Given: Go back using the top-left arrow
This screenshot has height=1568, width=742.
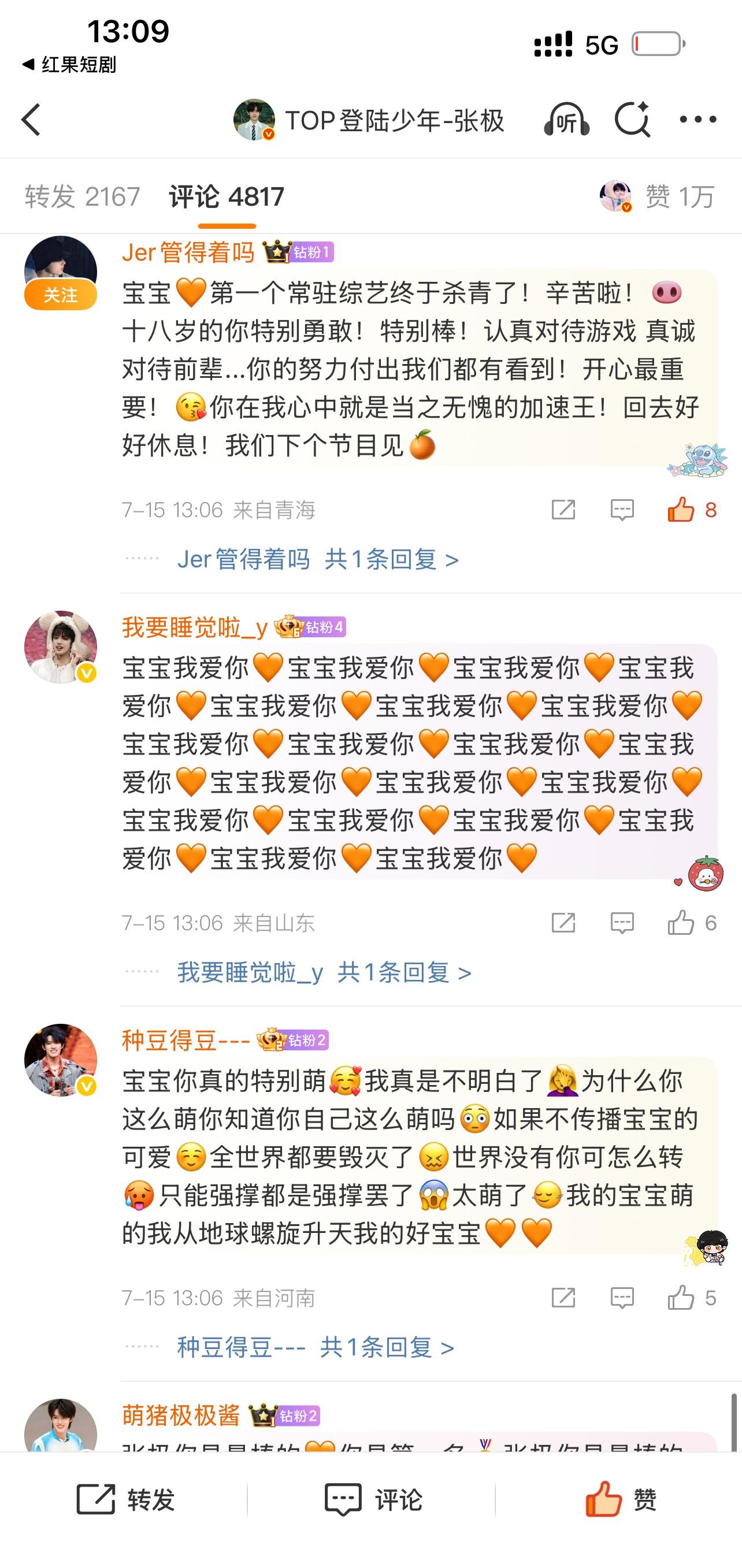Looking at the screenshot, I should click(x=31, y=119).
